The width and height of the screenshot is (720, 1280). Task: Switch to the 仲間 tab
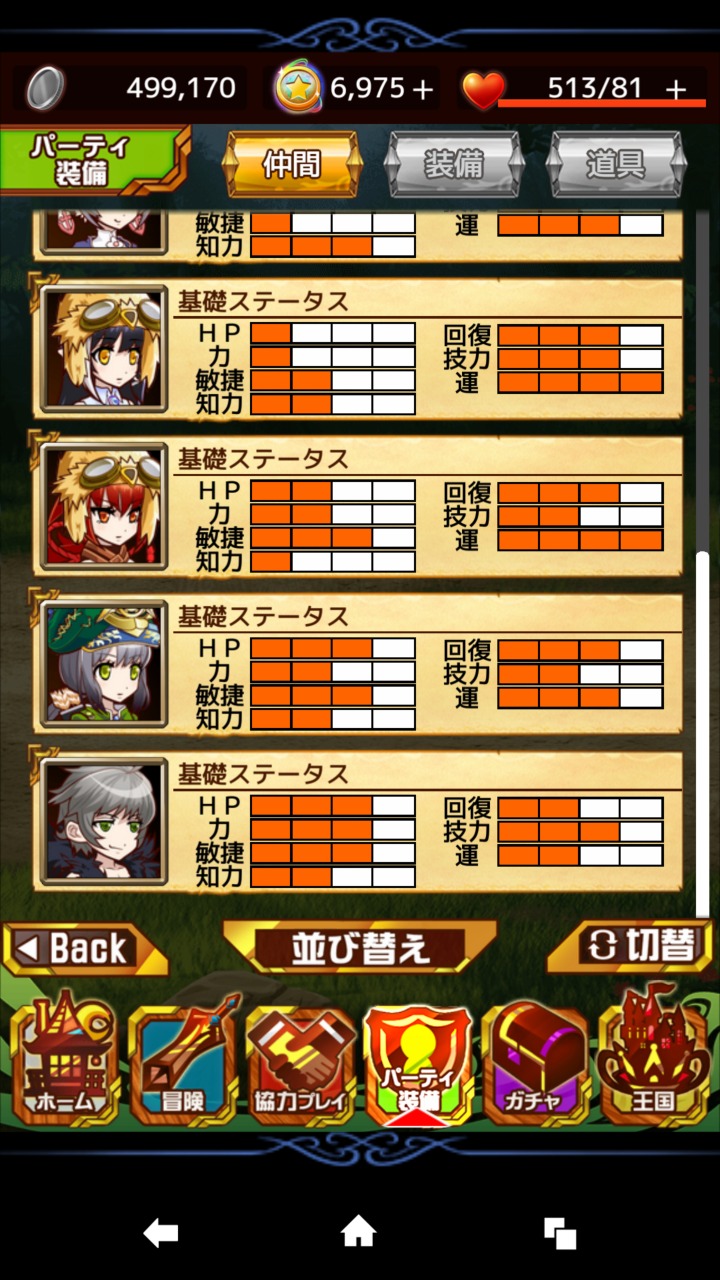click(x=292, y=164)
